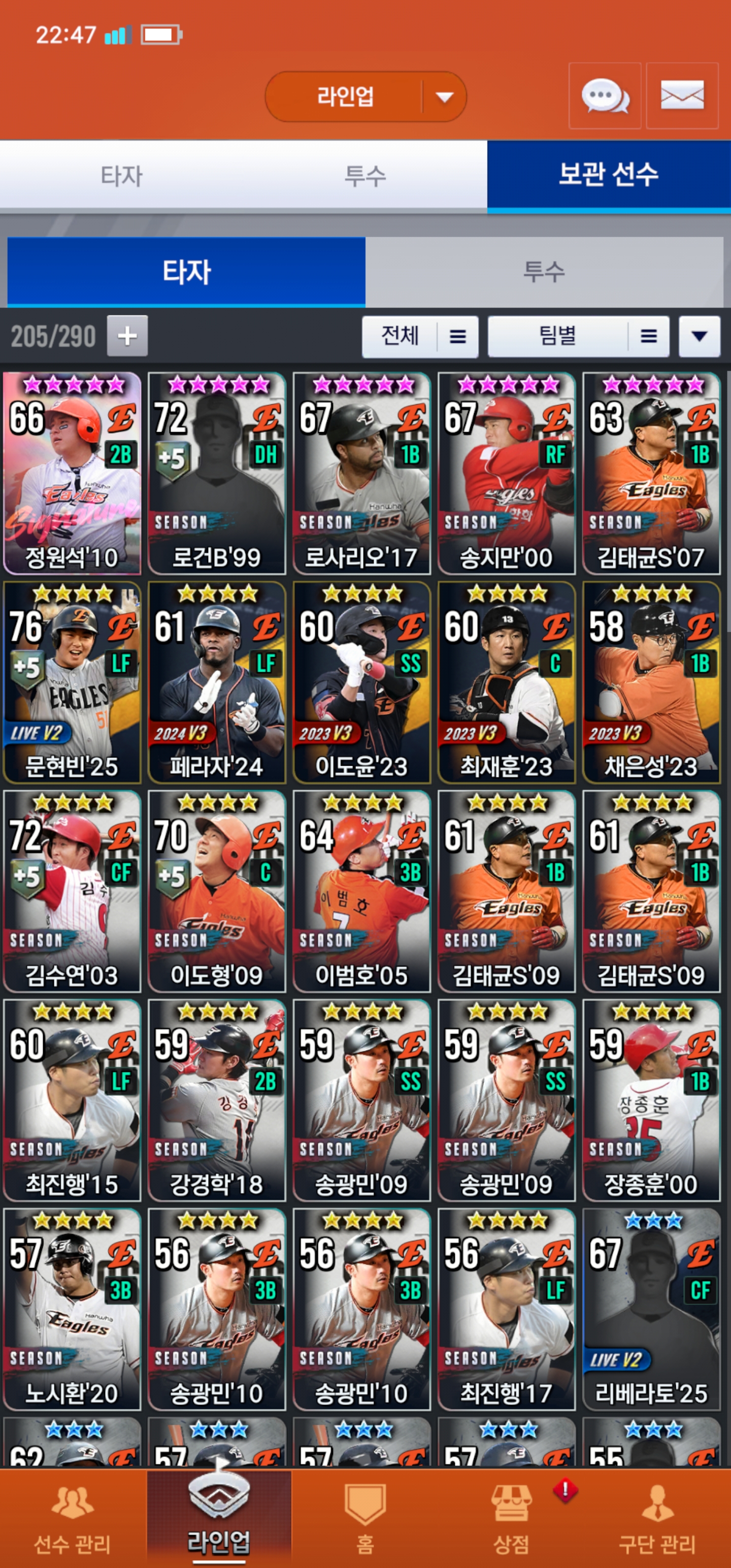Expand the 라인업 dropdown at top
The height and width of the screenshot is (1568, 731).
point(444,97)
